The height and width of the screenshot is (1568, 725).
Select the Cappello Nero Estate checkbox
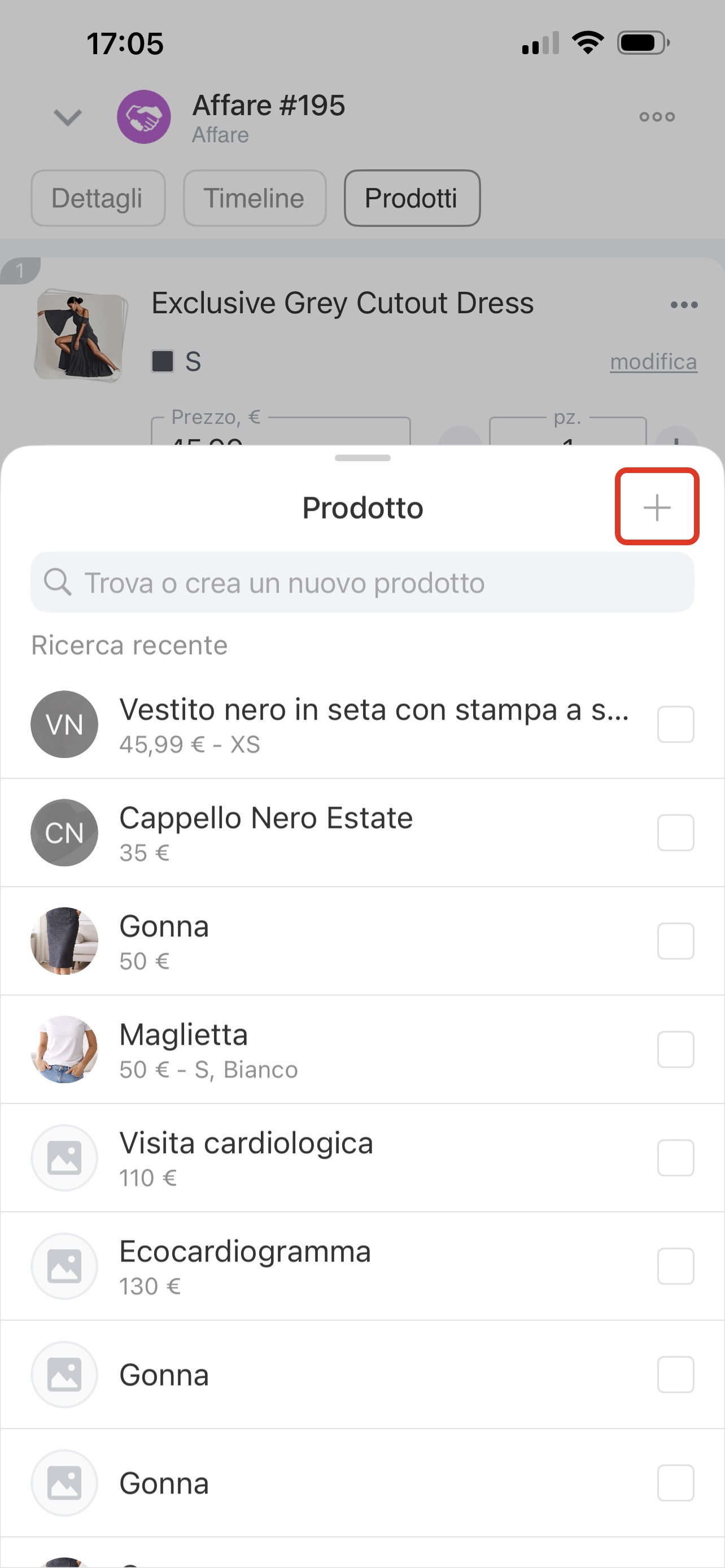[675, 833]
